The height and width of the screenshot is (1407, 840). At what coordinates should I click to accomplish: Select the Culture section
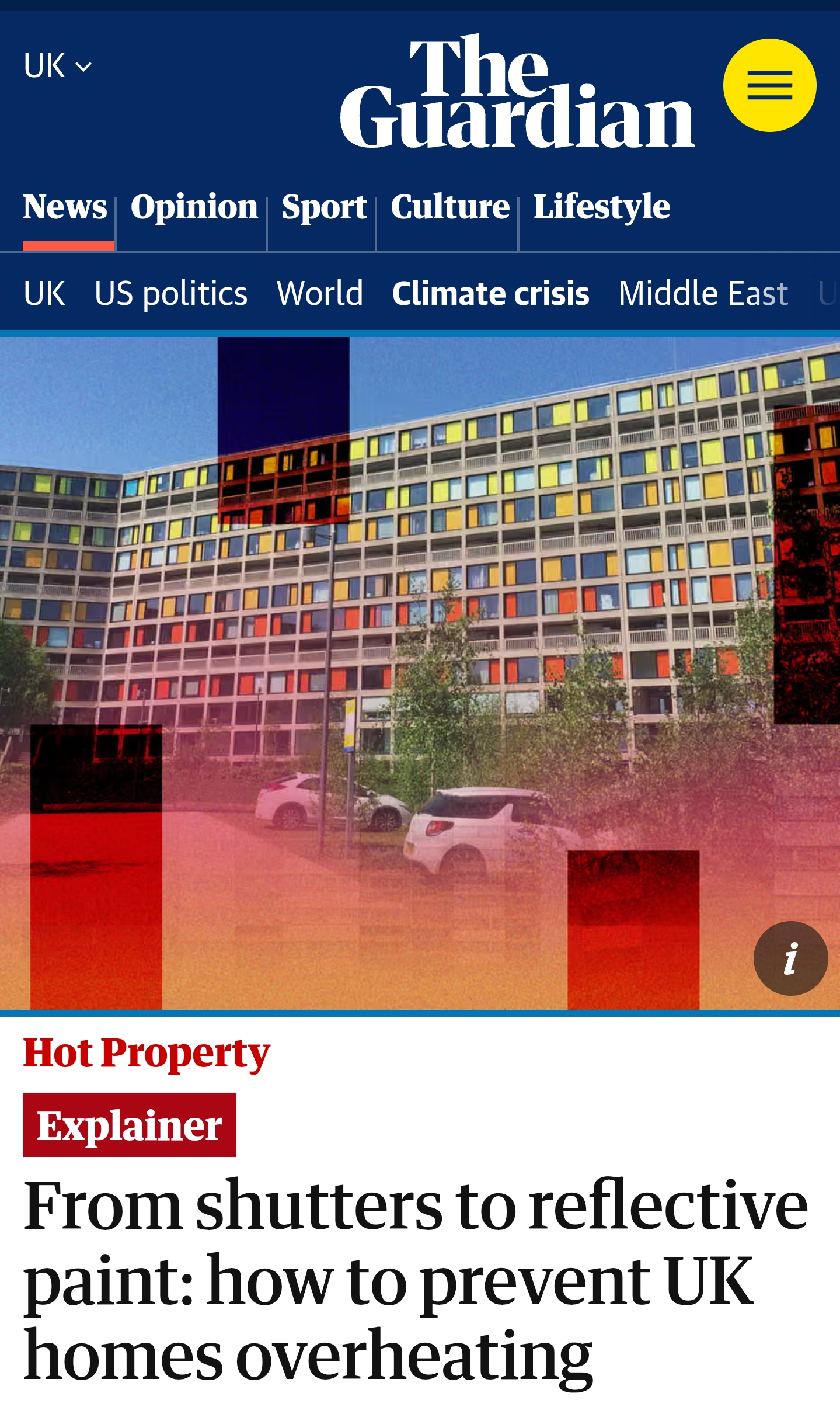coord(449,207)
